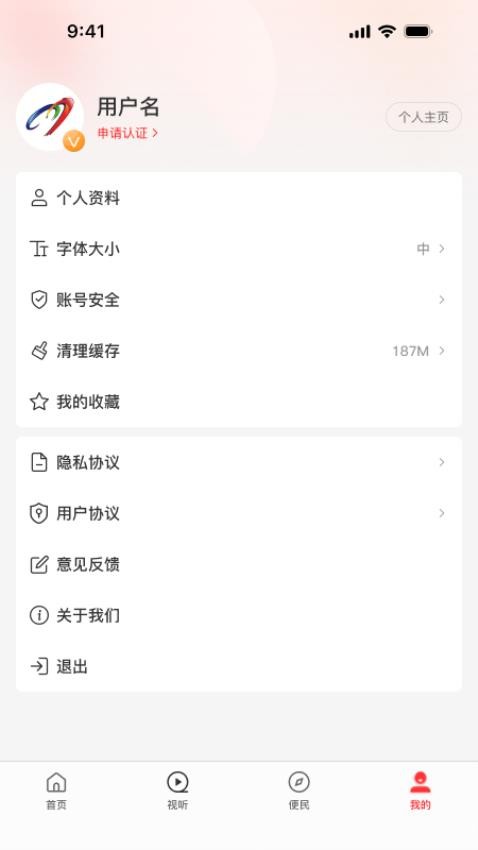Switch to the 便民 tab
Screen dimensions: 478x850
[299, 791]
